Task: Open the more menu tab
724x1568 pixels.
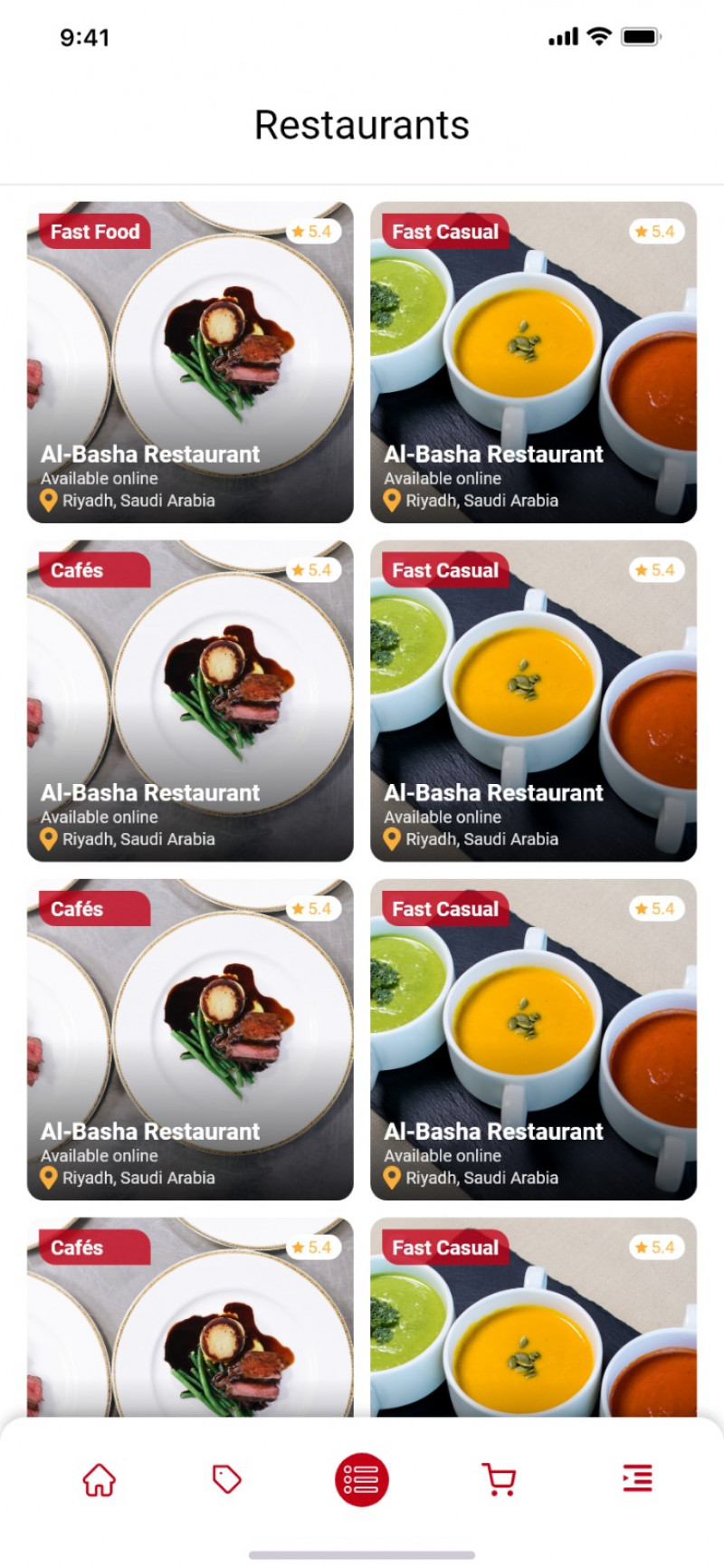Action: click(x=637, y=1478)
